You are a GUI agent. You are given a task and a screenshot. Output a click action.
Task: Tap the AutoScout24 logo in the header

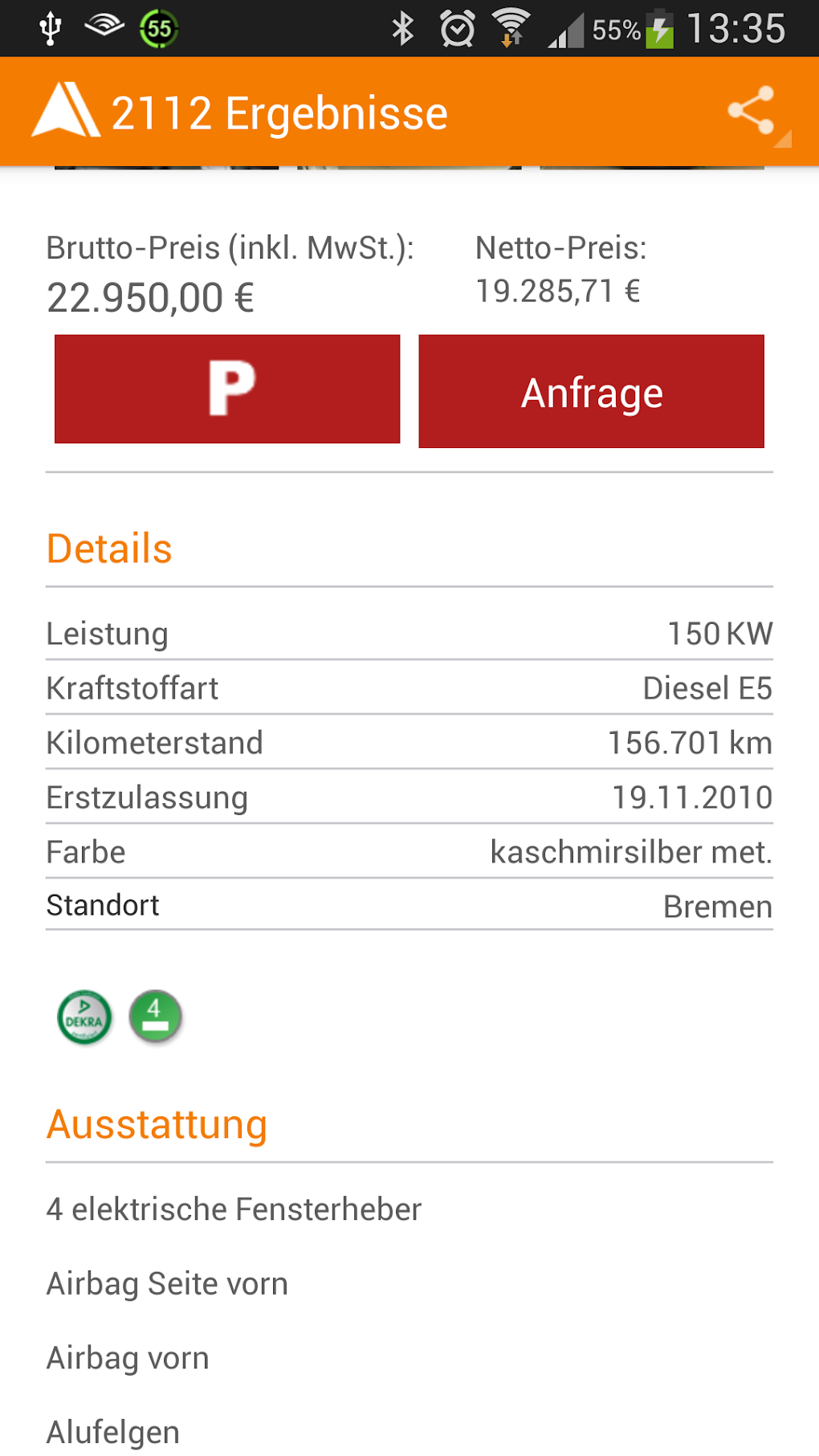(64, 111)
